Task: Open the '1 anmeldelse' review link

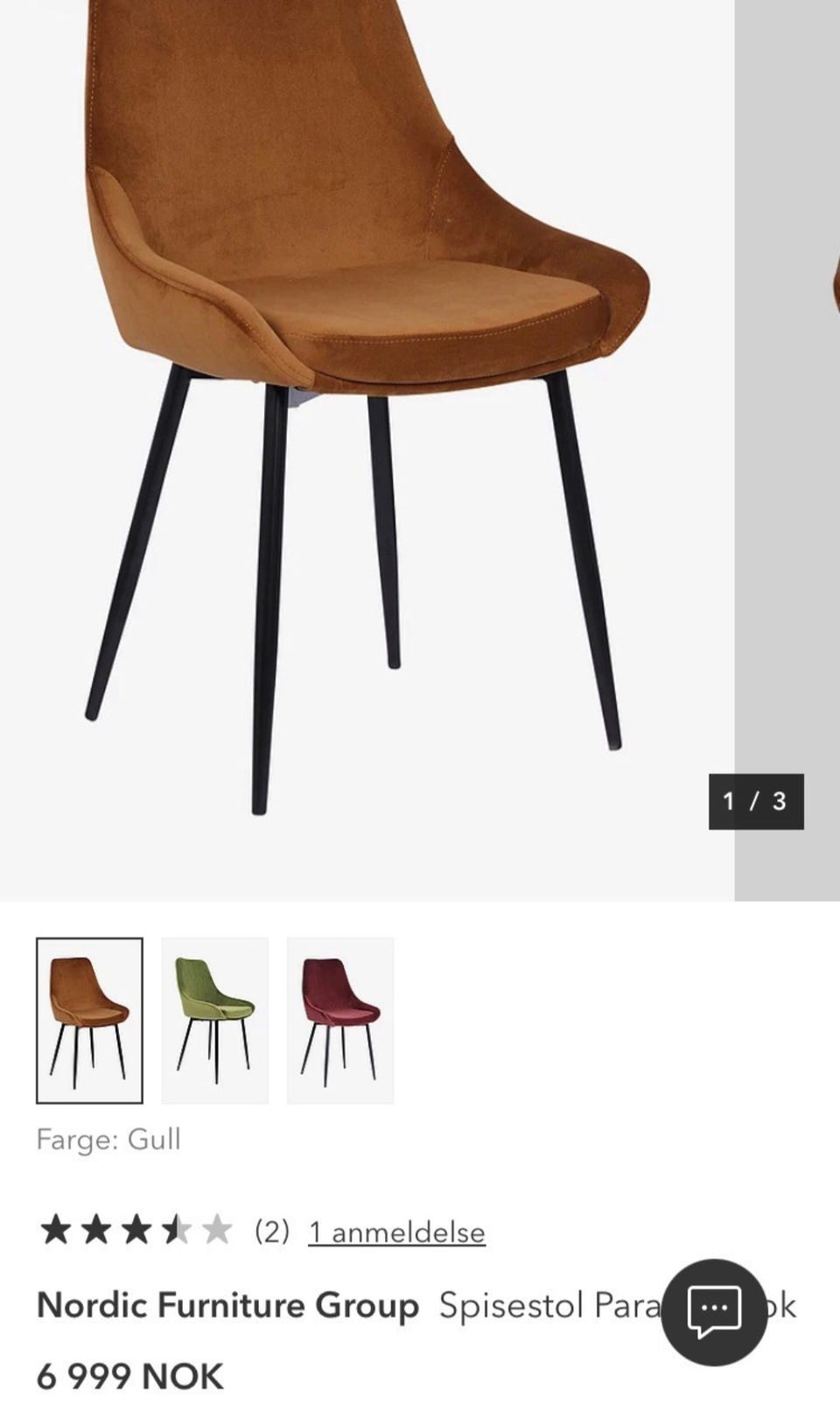Action: click(x=396, y=1232)
